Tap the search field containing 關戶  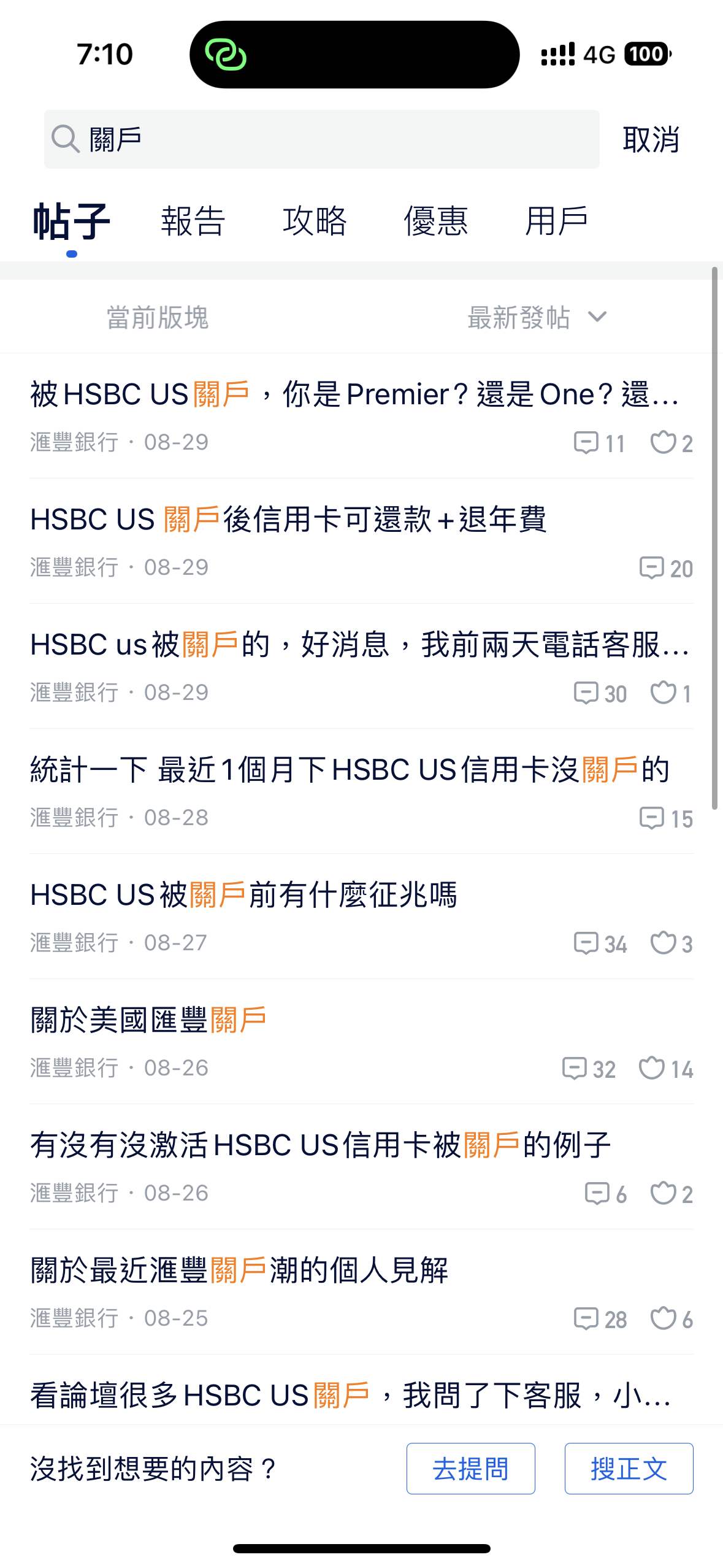(321, 139)
